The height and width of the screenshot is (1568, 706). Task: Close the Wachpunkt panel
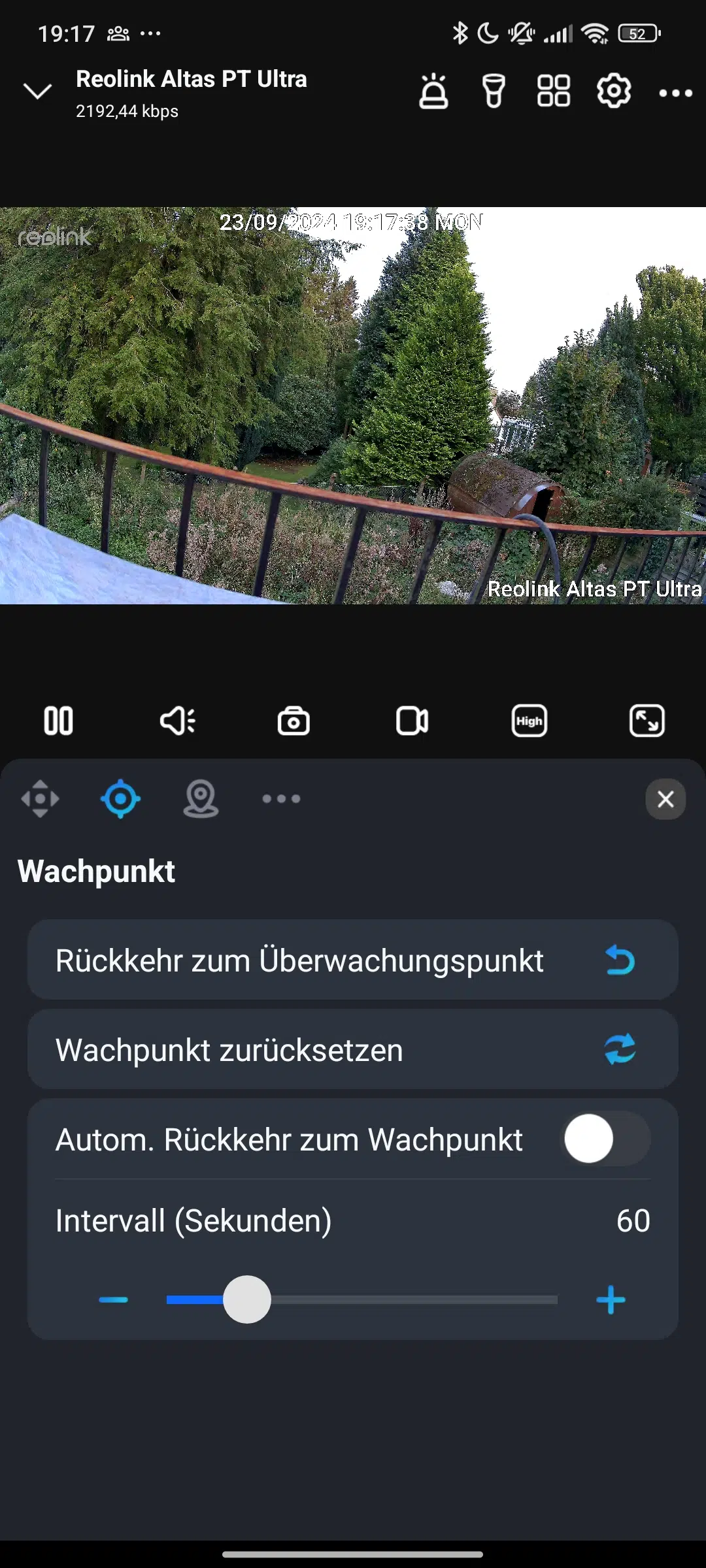coord(665,798)
